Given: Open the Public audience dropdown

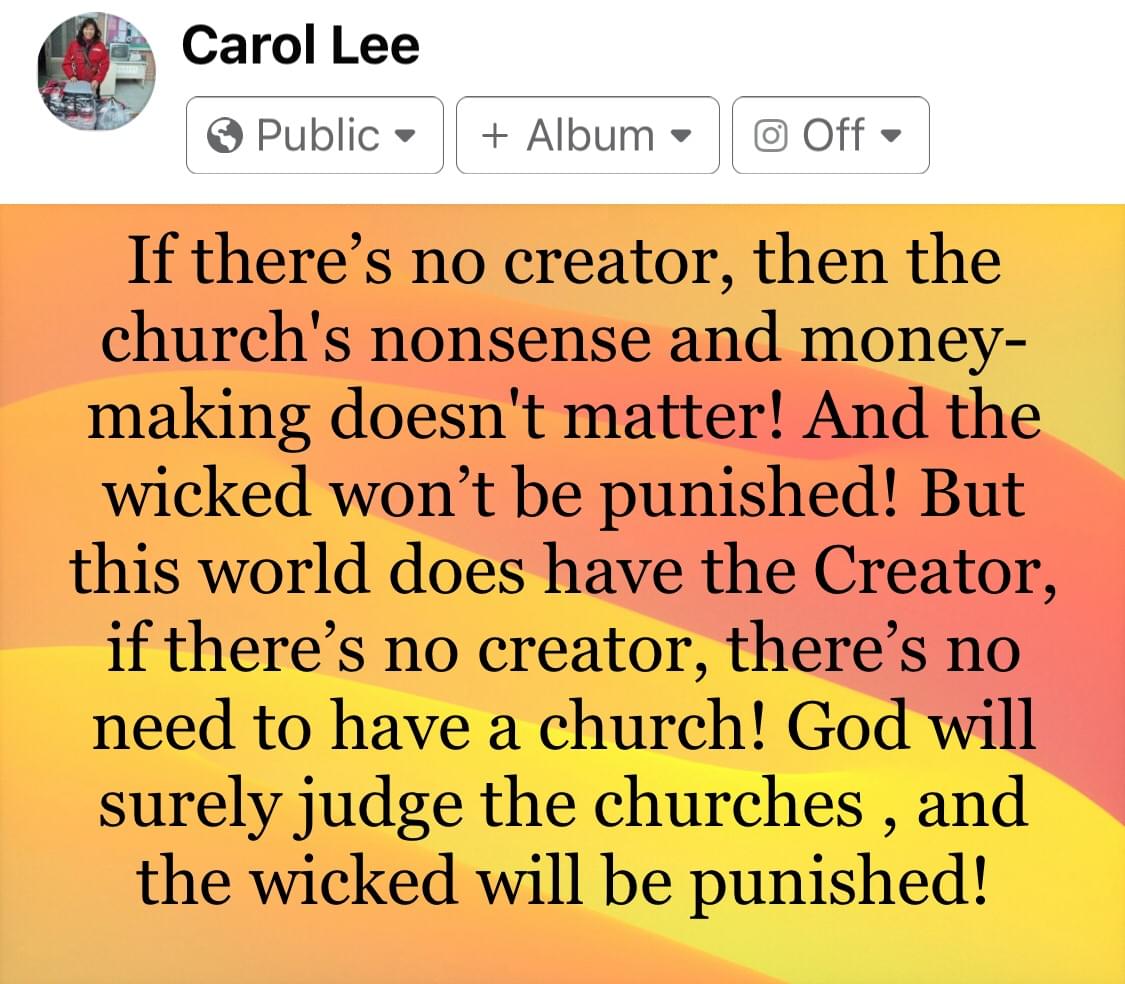Looking at the screenshot, I should 314,135.
